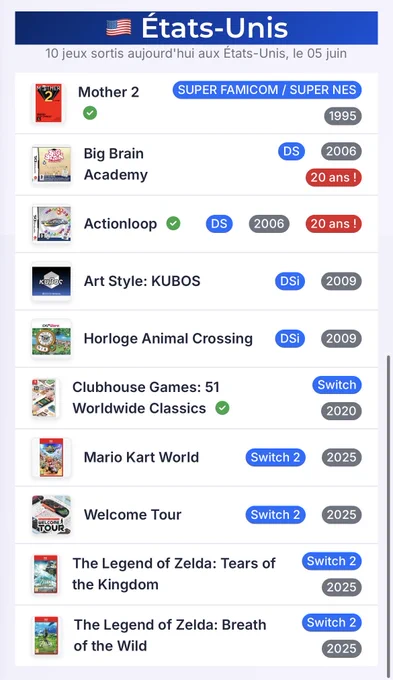Open the Mario Kart World row
393x680 pixels.
[x=196, y=458]
